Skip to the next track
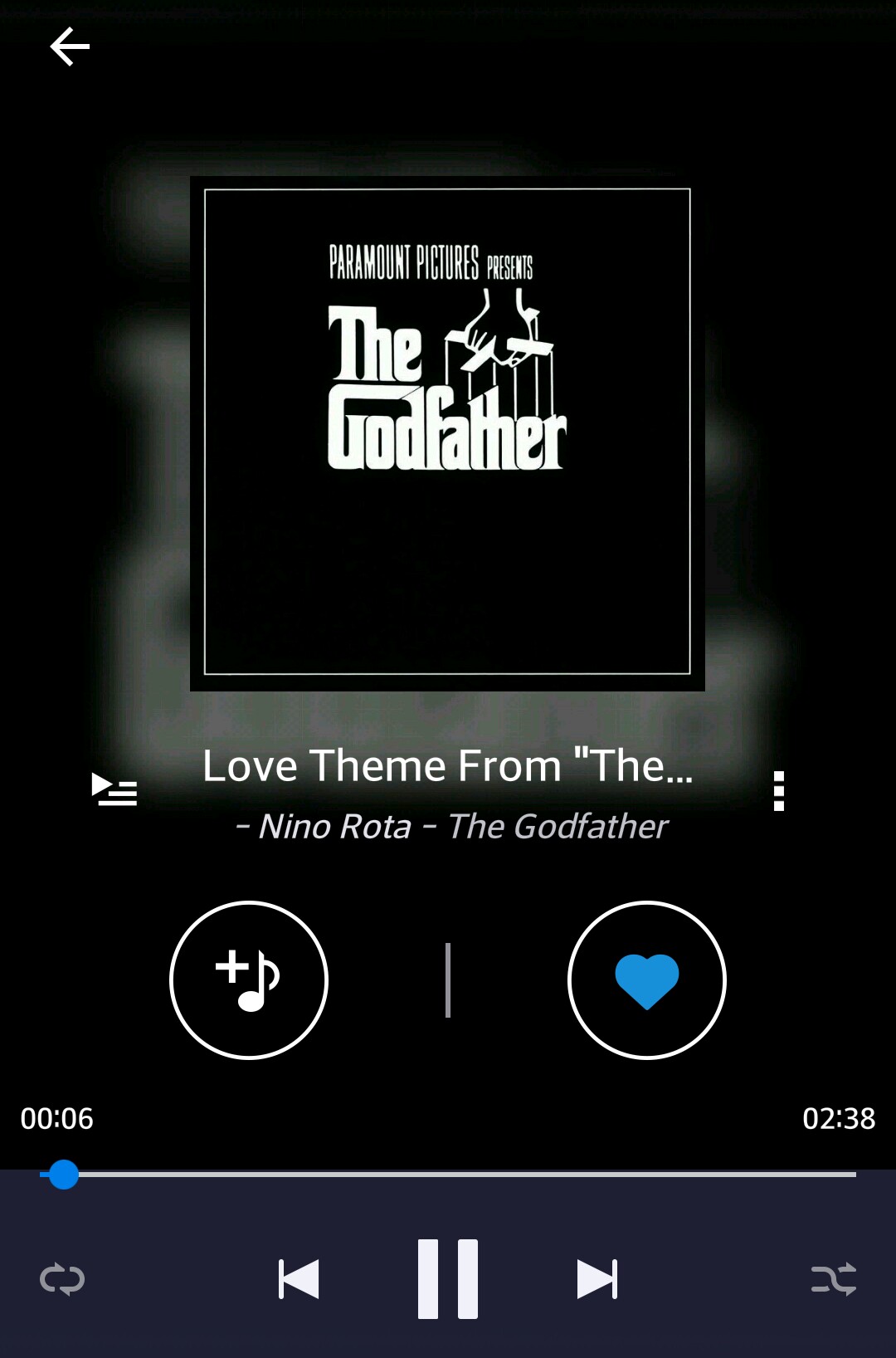This screenshot has height=1358, width=896. click(597, 1279)
